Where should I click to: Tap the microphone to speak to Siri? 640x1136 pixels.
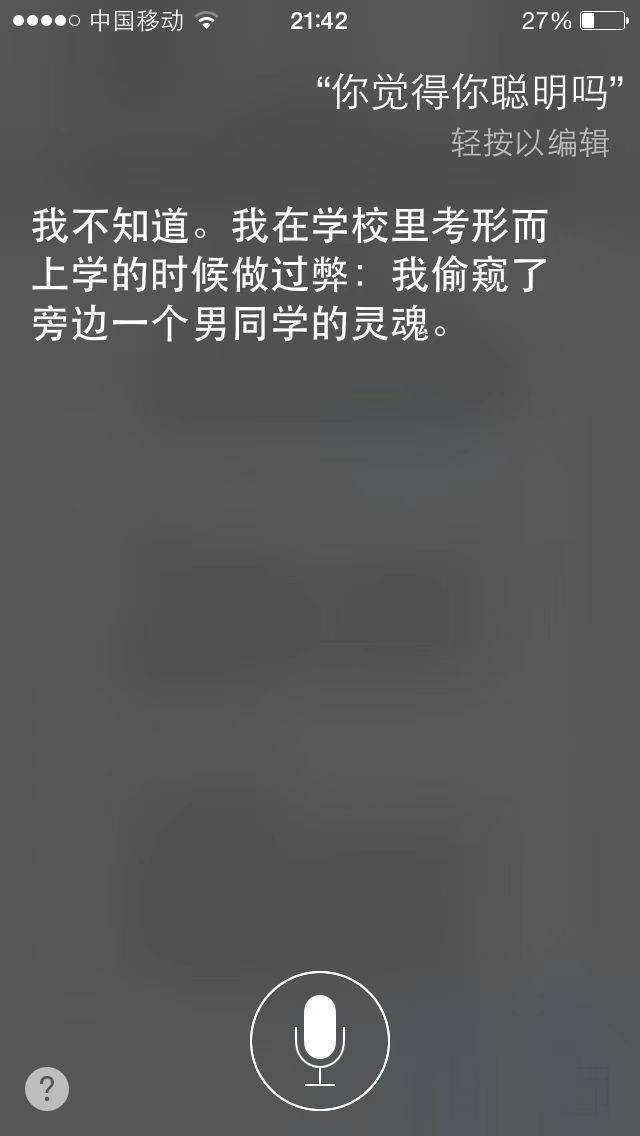[320, 1041]
